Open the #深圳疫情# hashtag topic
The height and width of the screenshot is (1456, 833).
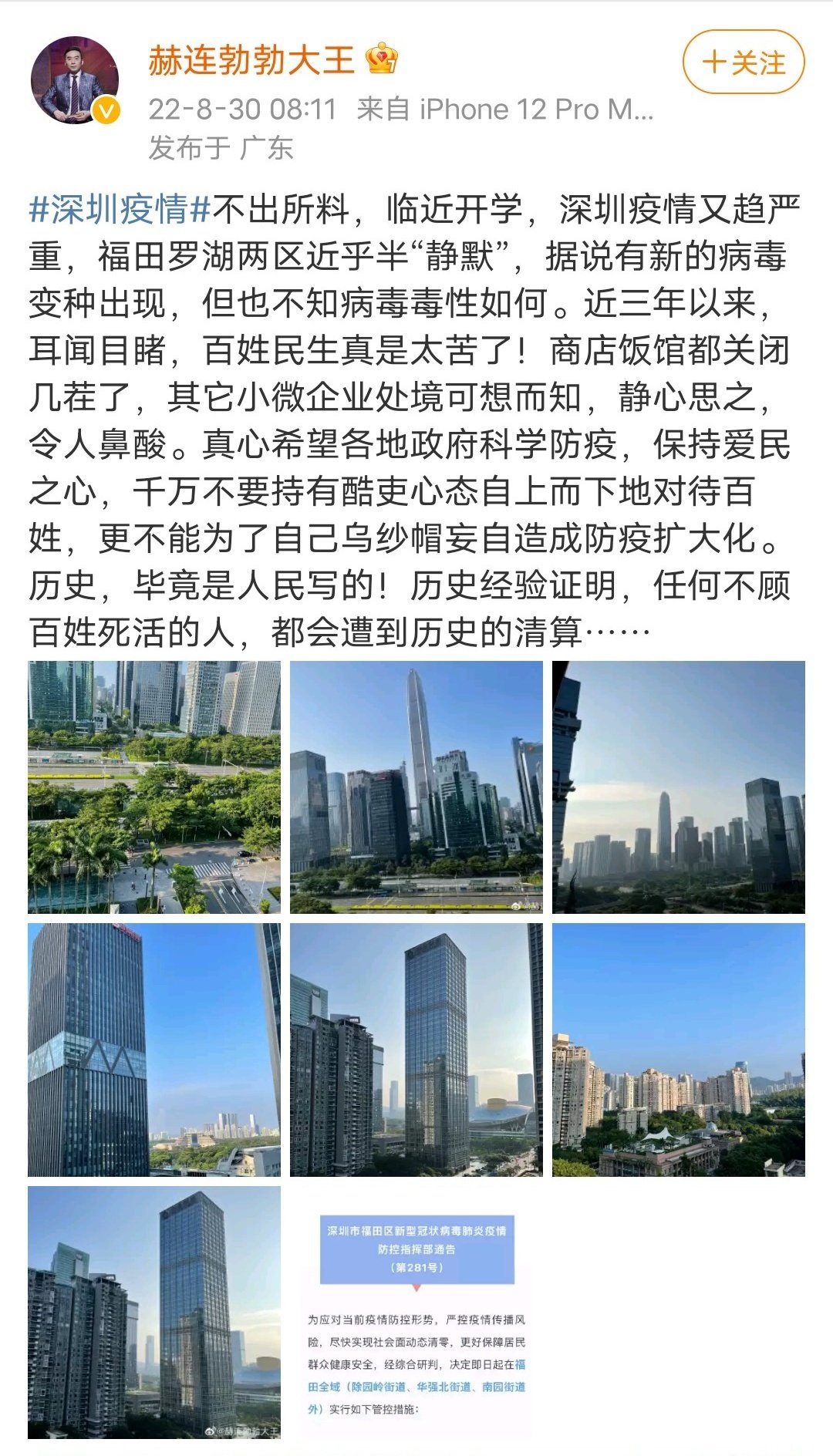coord(120,209)
